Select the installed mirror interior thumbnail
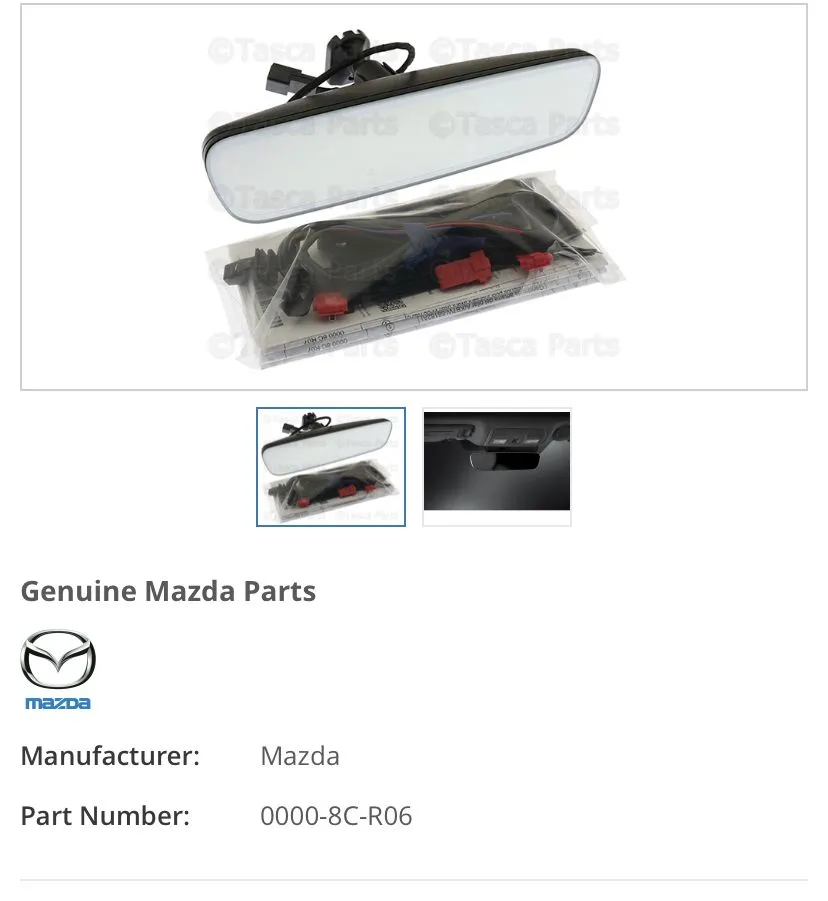This screenshot has height=901, width=828. tap(496, 466)
